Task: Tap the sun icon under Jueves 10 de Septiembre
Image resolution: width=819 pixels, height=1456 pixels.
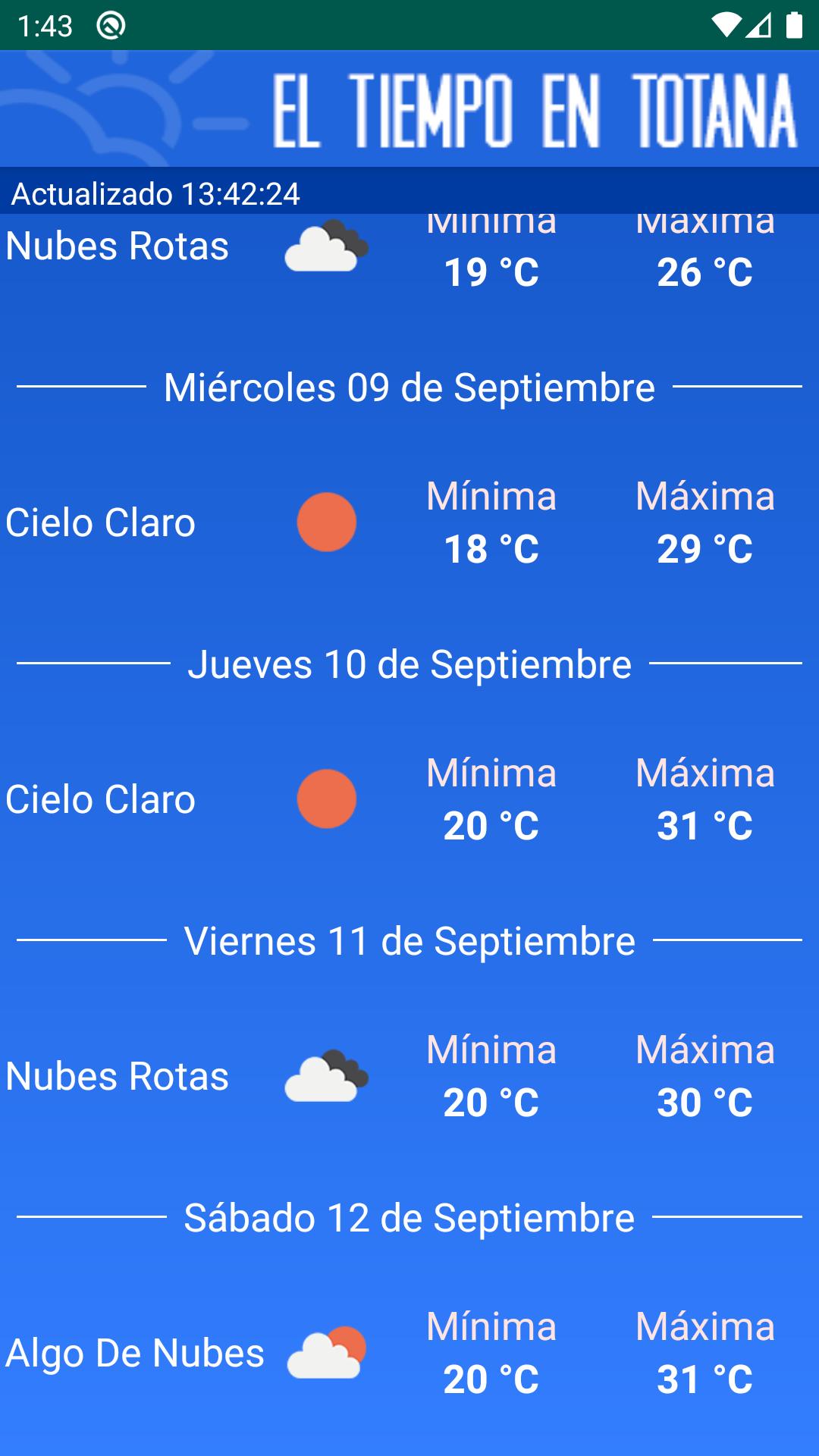Action: (326, 799)
